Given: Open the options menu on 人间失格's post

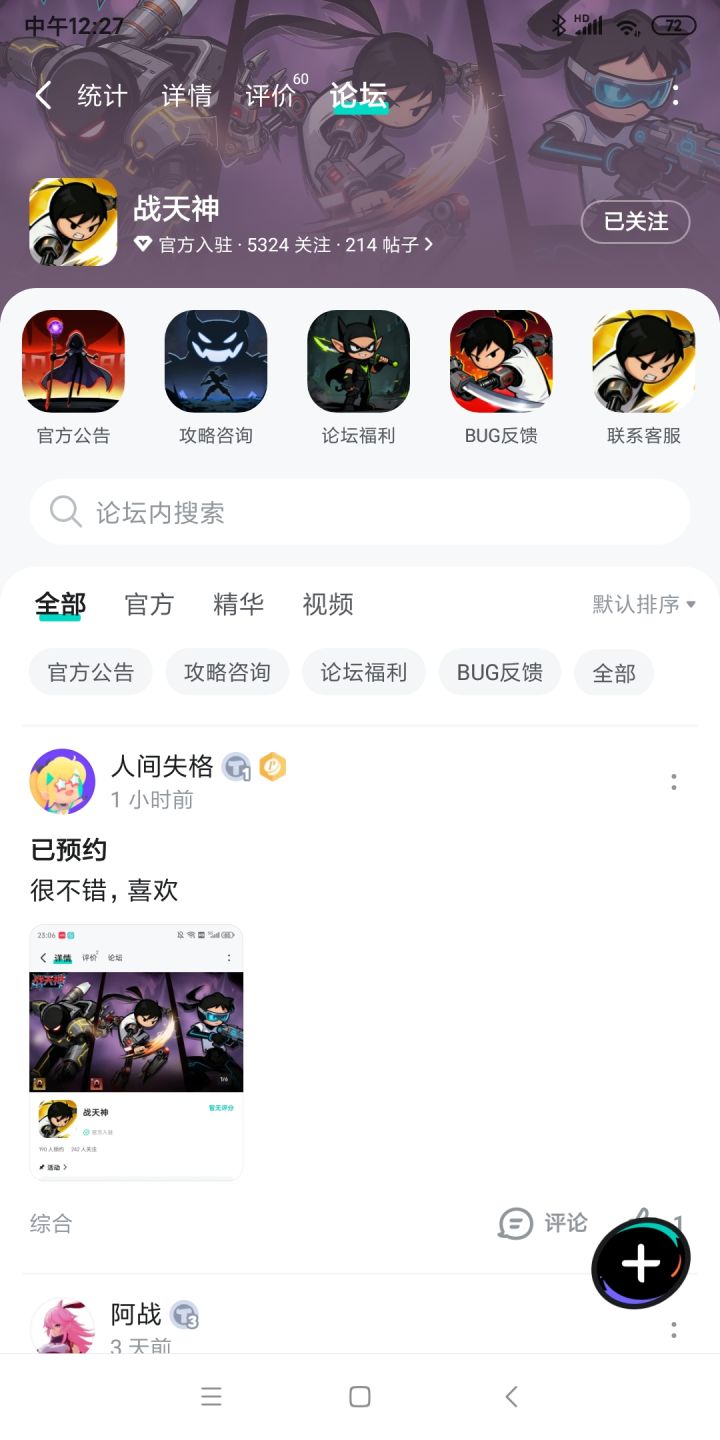Looking at the screenshot, I should point(674,782).
